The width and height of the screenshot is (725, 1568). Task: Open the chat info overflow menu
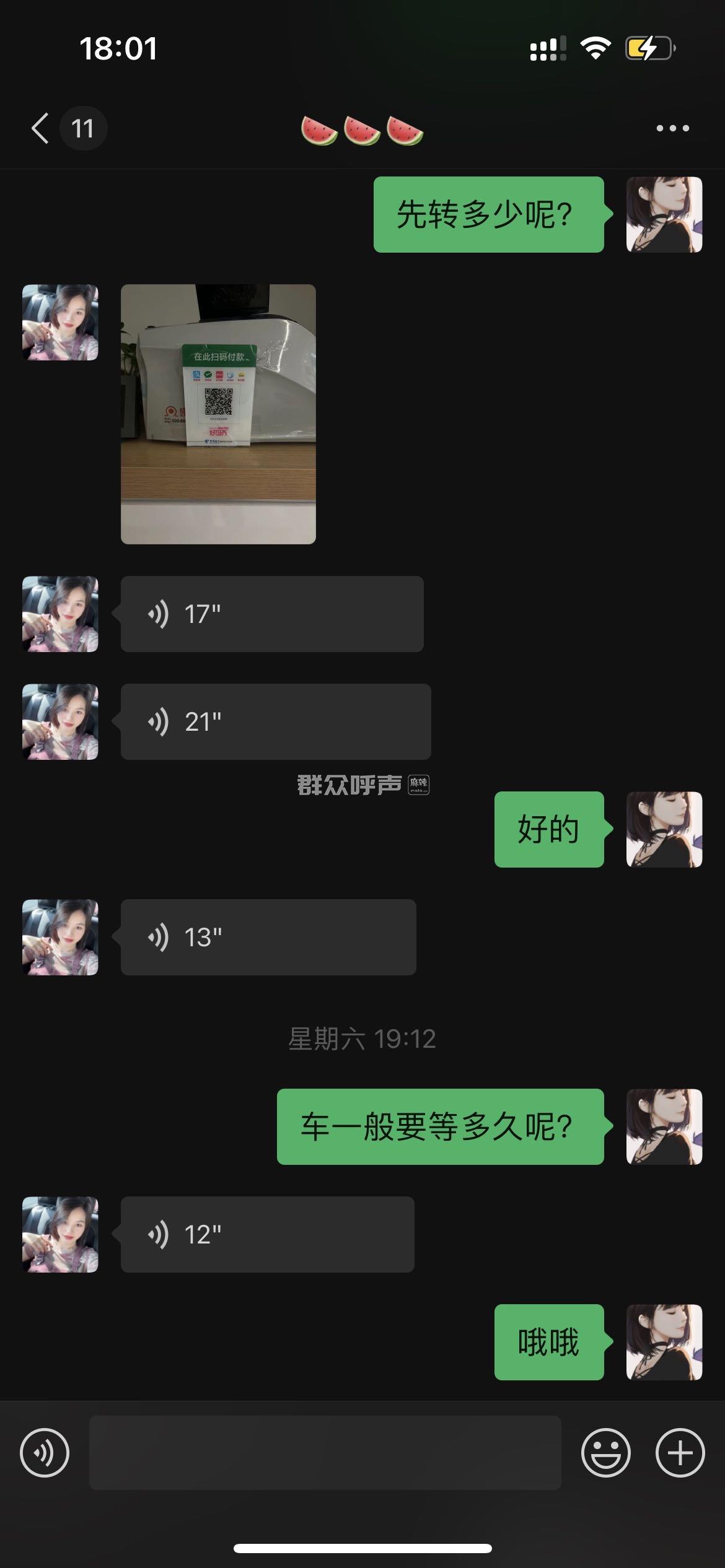click(x=672, y=129)
